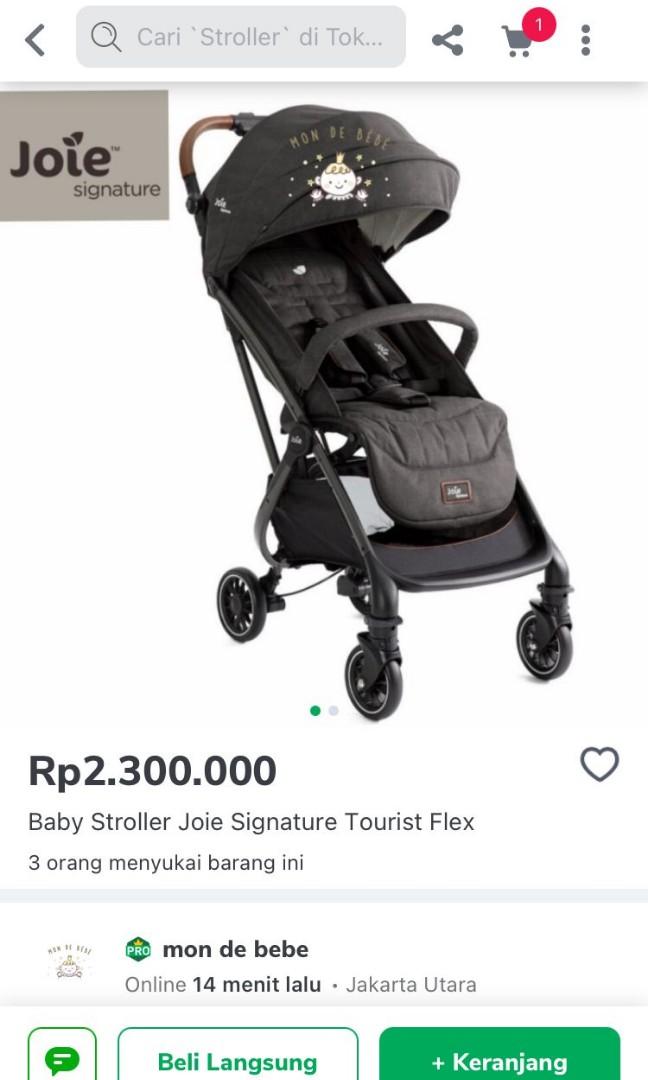Share this stroller product
The height and width of the screenshot is (1080, 648).
pyautogui.click(x=447, y=40)
